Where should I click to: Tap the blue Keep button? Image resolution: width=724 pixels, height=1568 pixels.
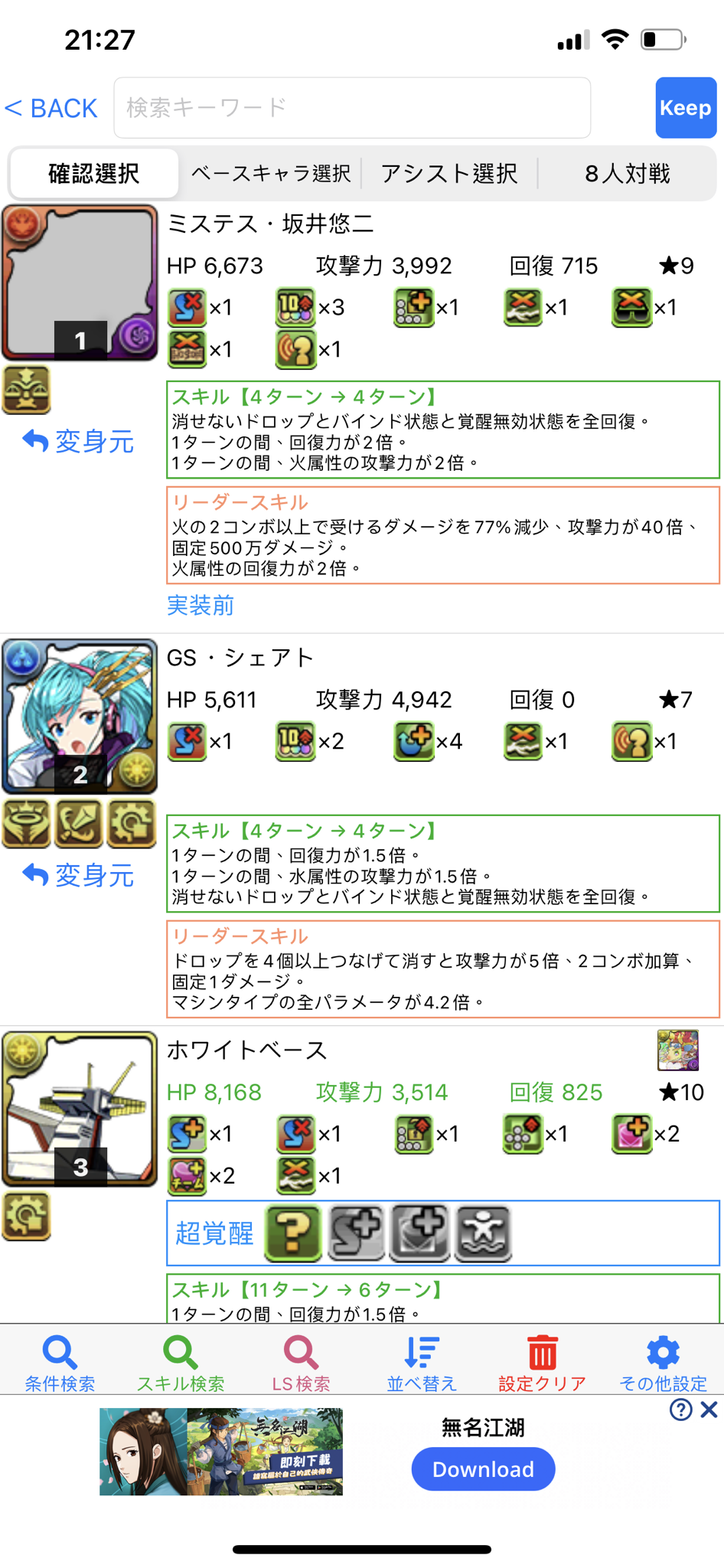coord(685,108)
